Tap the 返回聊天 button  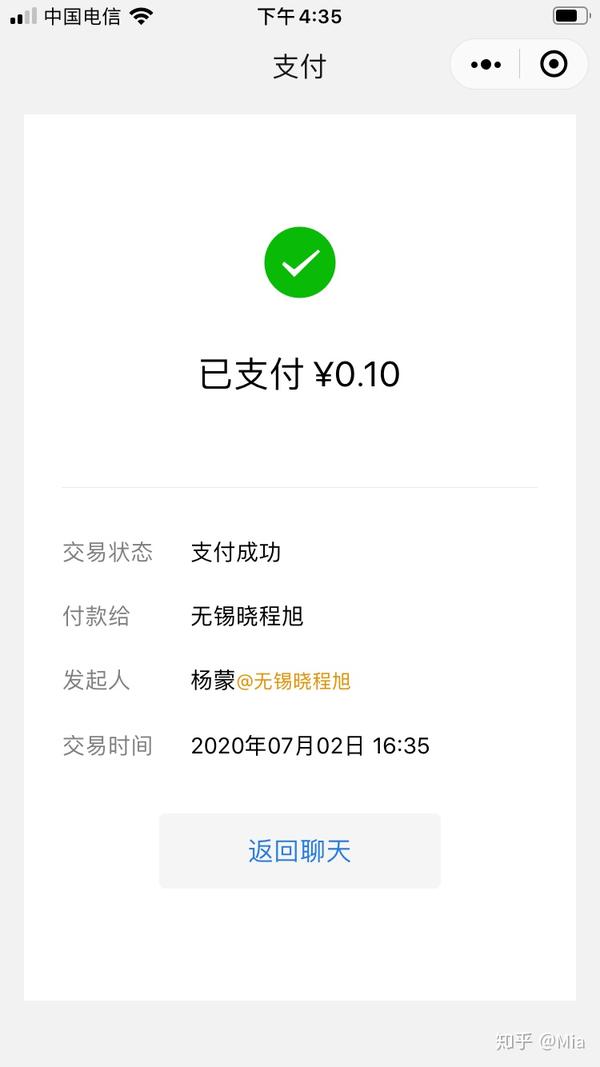tap(300, 851)
